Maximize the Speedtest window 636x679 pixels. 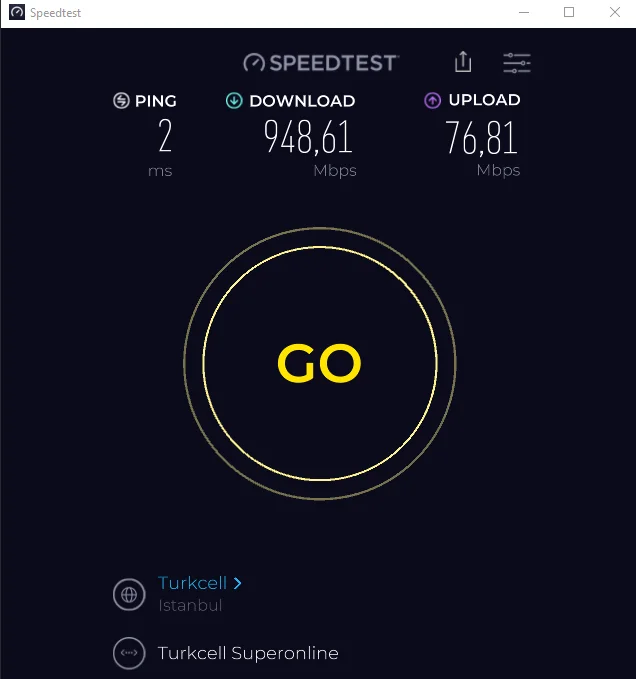(569, 13)
